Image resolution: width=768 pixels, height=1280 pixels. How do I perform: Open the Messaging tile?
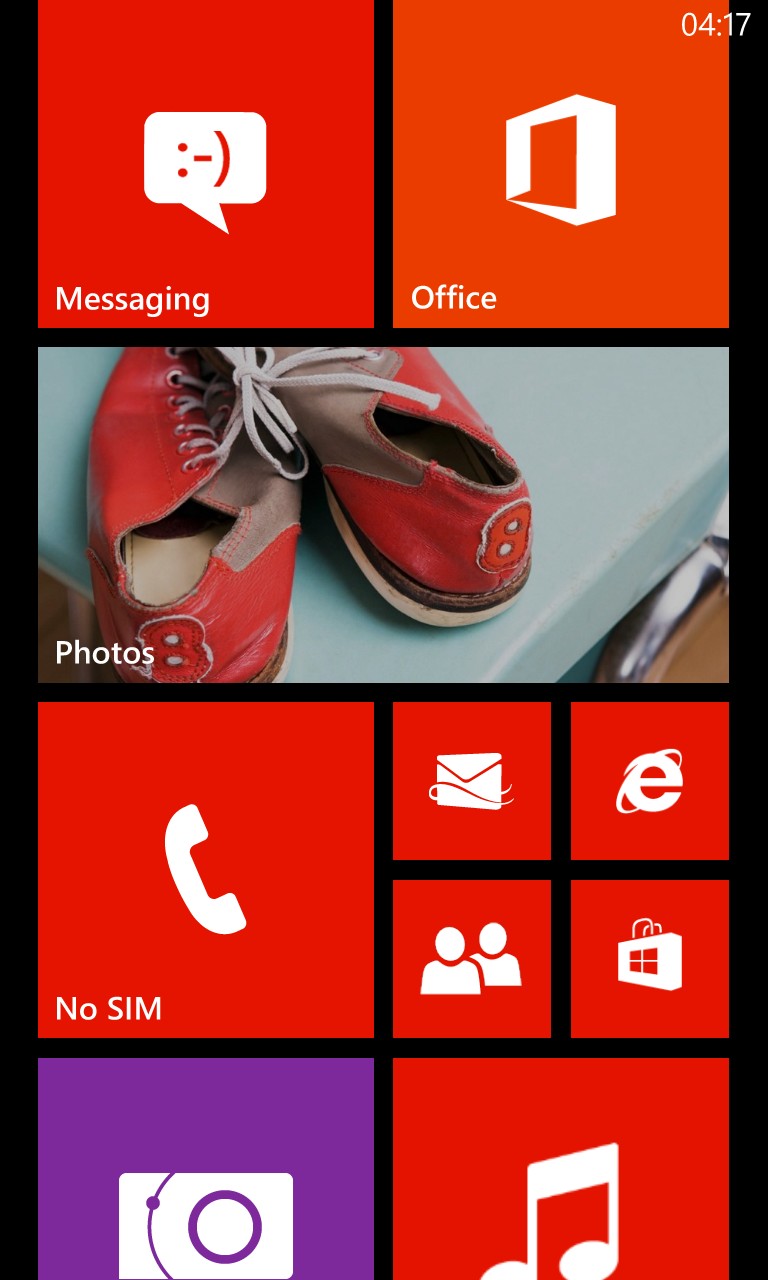pos(206,164)
